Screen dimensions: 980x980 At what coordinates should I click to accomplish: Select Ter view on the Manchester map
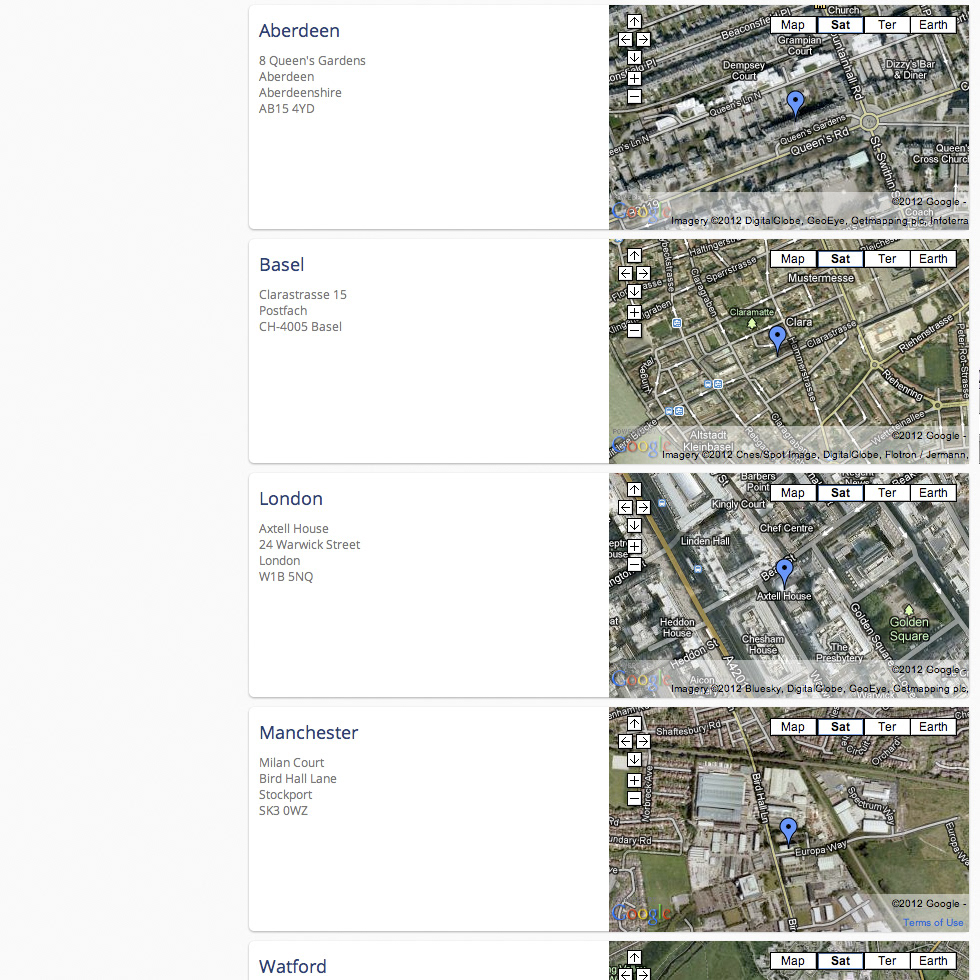pyautogui.click(x=887, y=727)
